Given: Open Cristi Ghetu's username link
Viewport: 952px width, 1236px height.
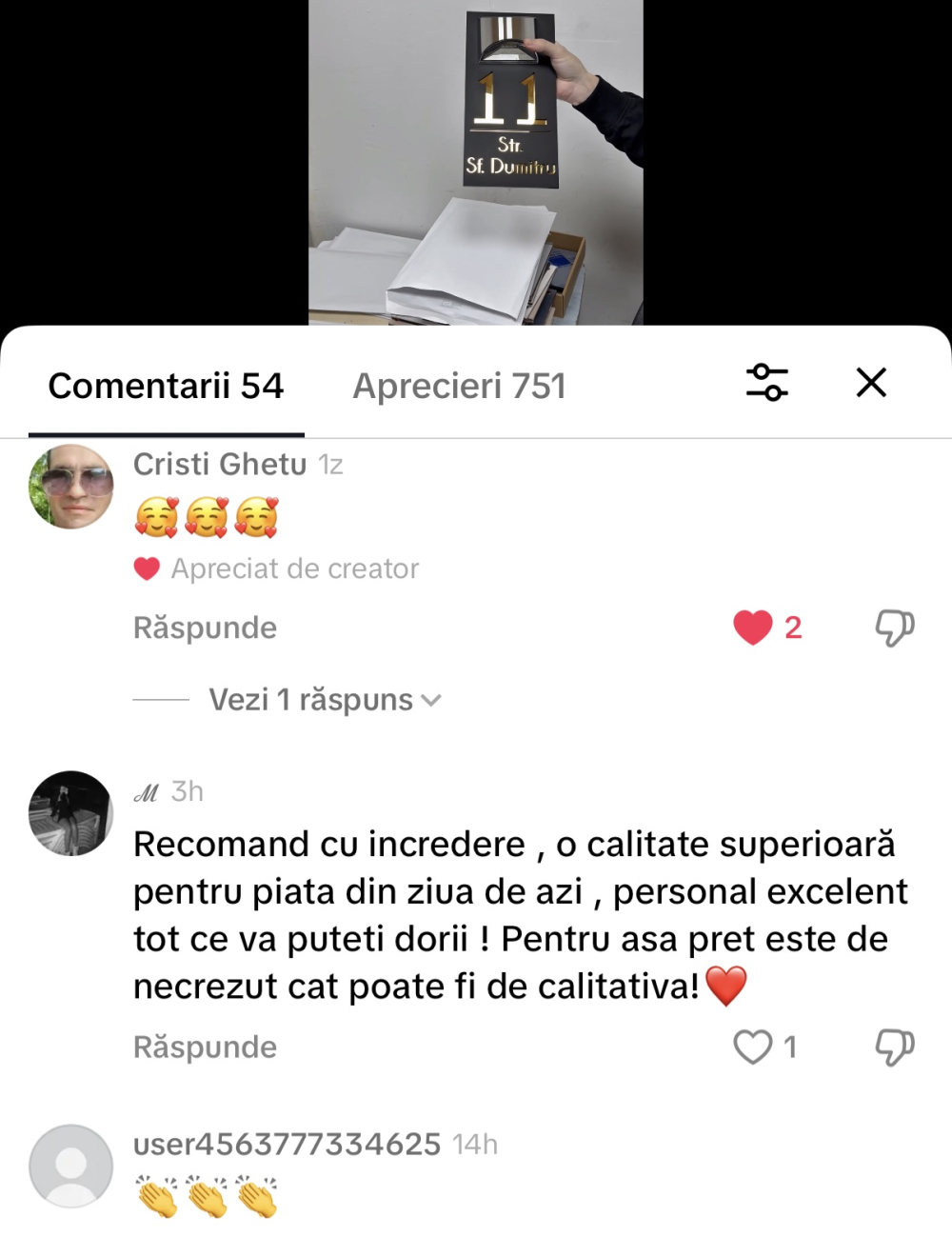Looking at the screenshot, I should pyautogui.click(x=219, y=464).
